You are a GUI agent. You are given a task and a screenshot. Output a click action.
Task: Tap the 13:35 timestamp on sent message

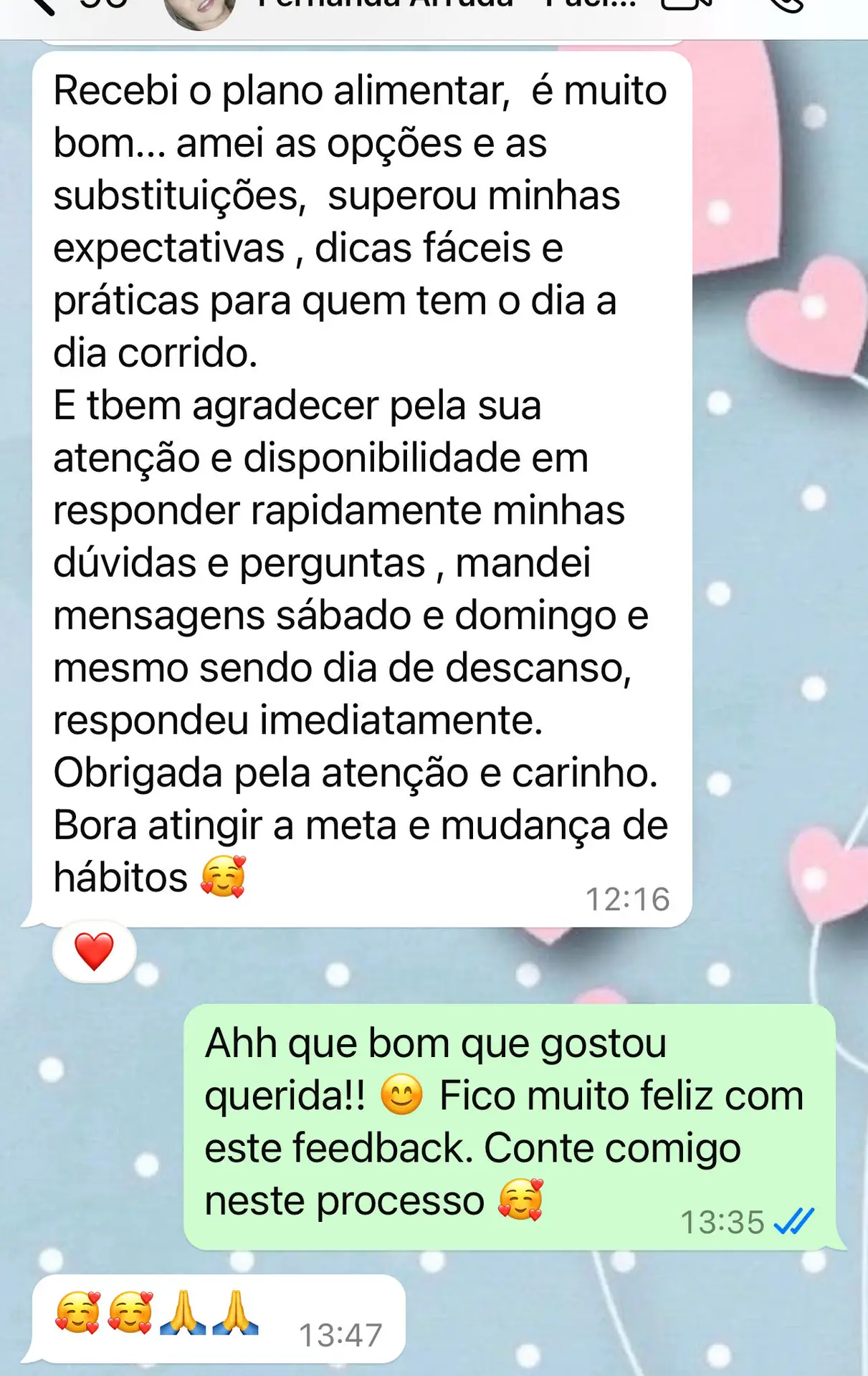click(725, 1218)
